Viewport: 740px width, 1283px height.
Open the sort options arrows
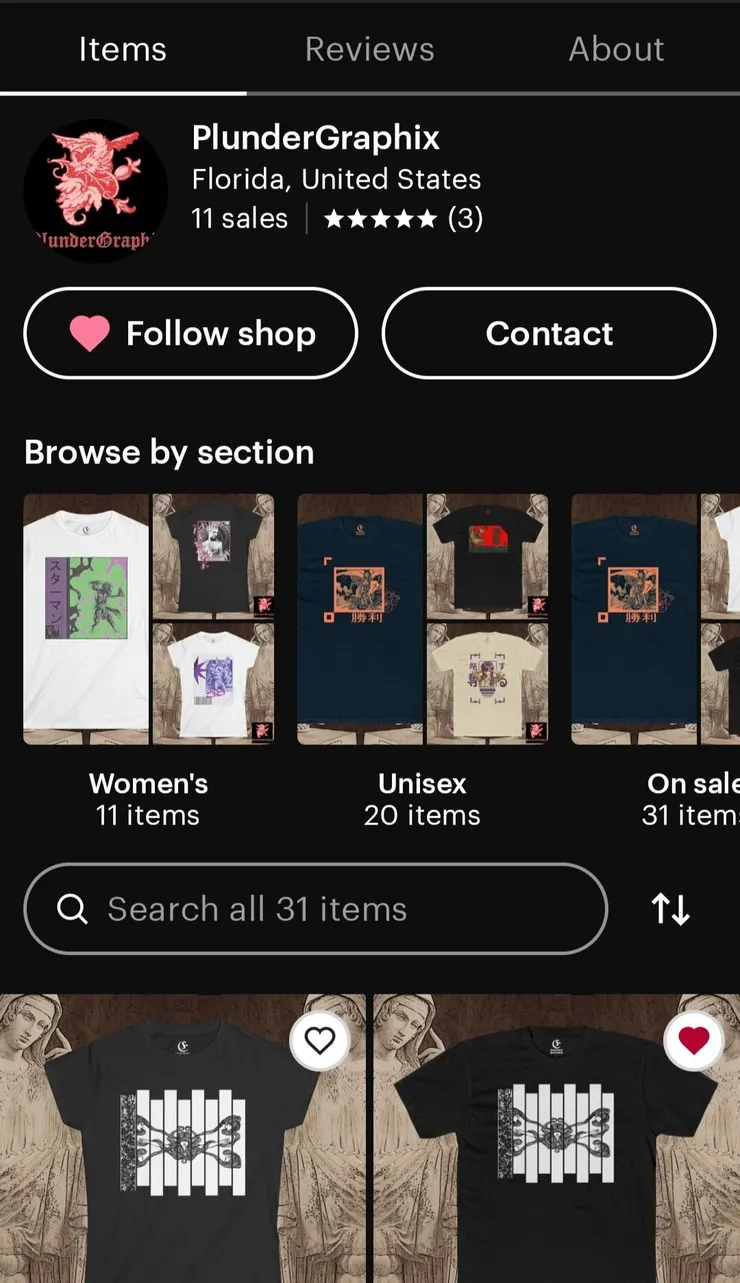pyautogui.click(x=670, y=909)
